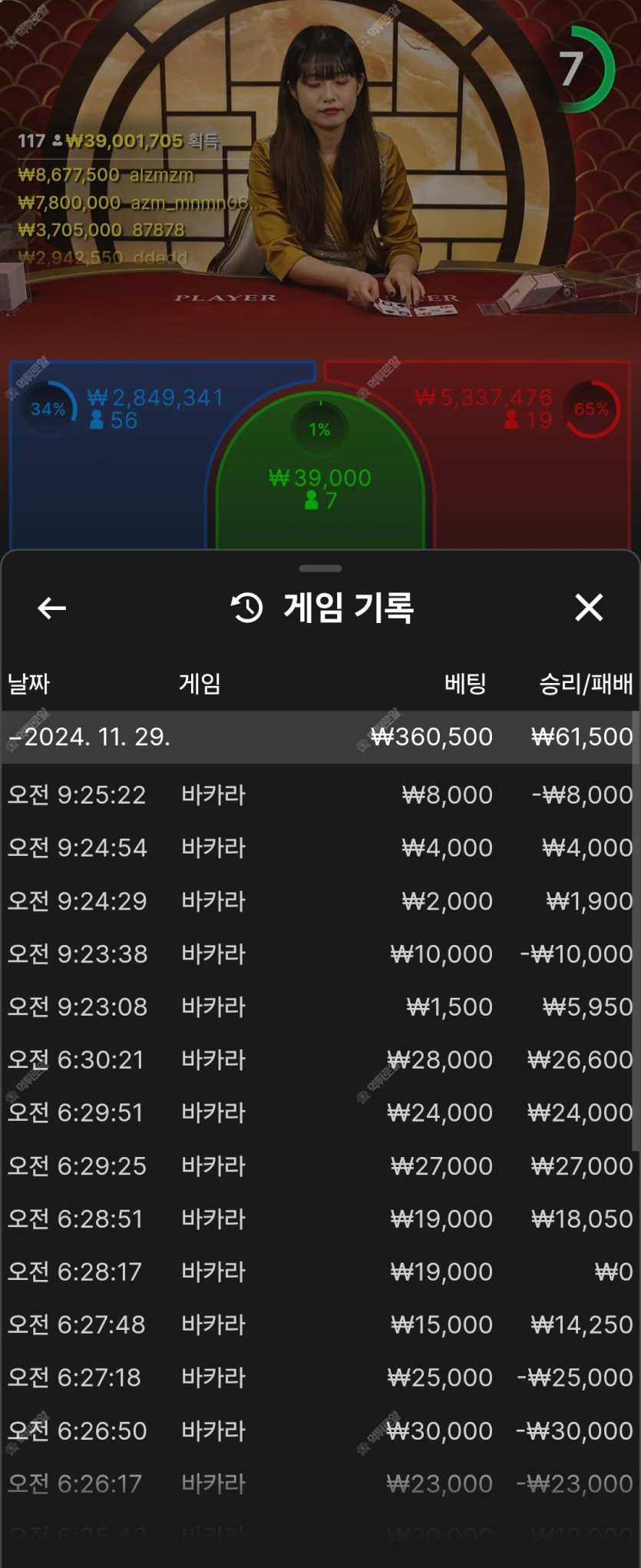Image resolution: width=641 pixels, height=1568 pixels.
Task: Open the bet record at 오전 9:25:22
Action: click(319, 794)
